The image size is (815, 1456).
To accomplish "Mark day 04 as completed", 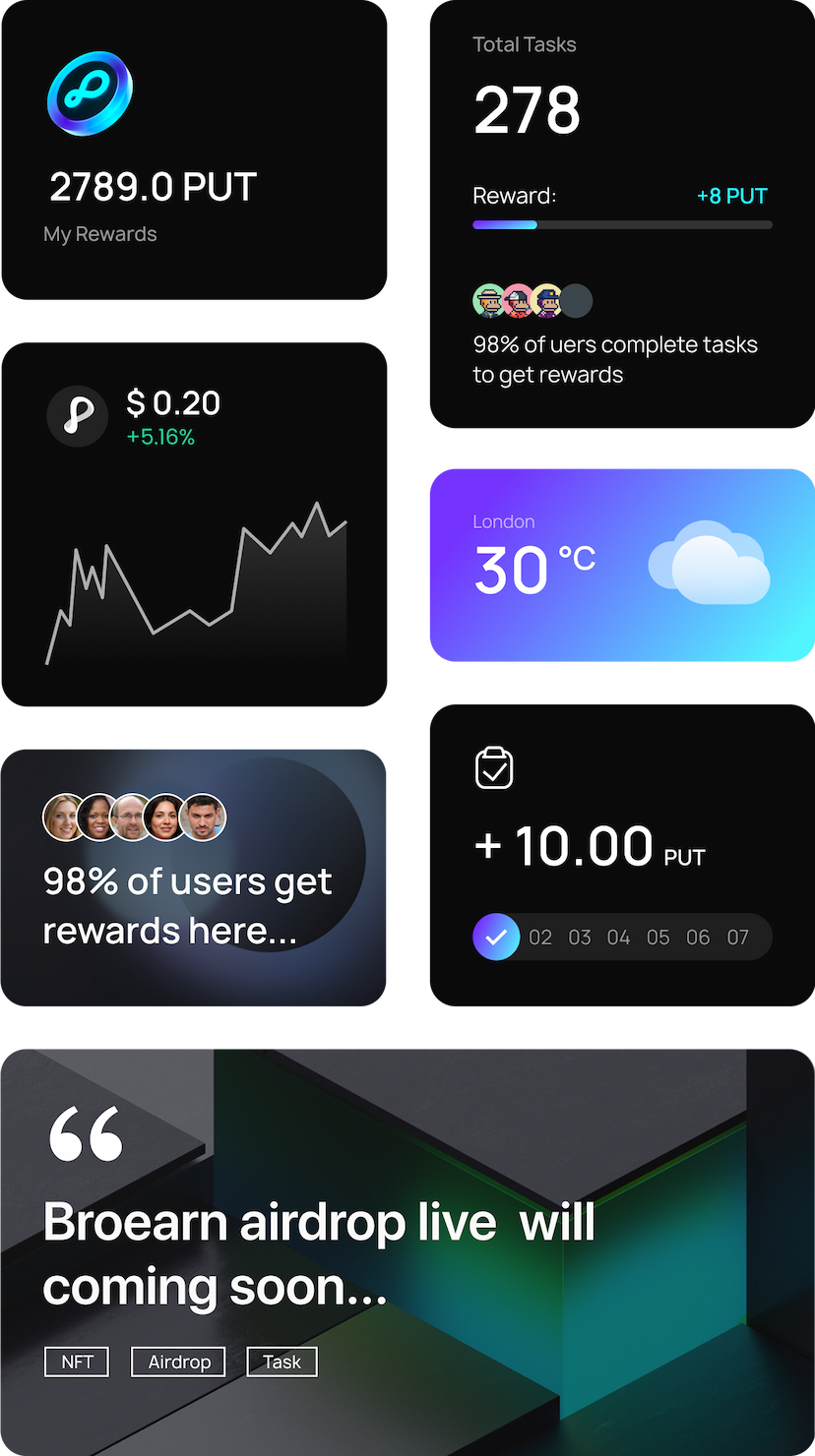I will [619, 938].
